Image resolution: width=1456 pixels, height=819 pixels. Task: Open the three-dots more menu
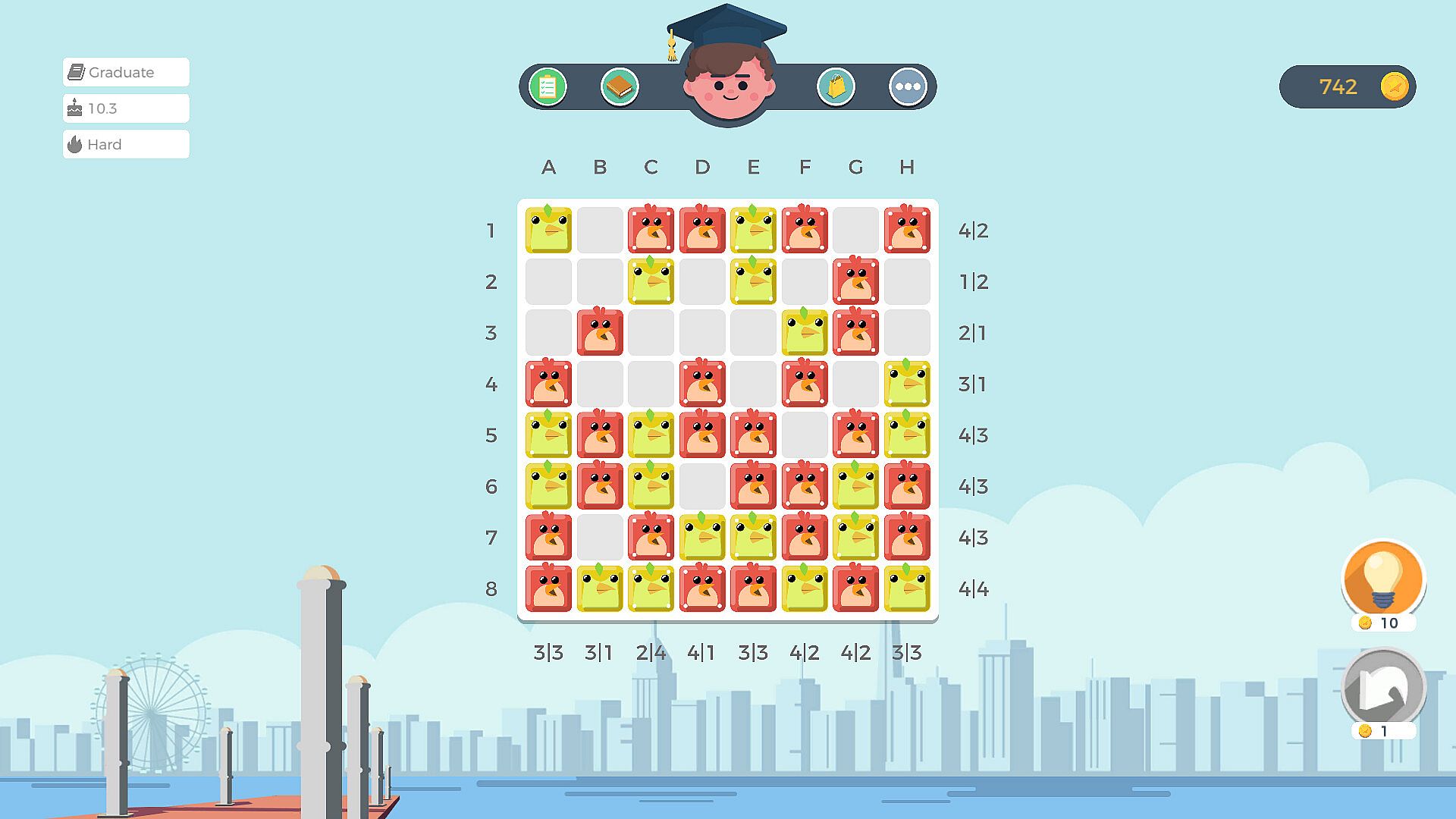pyautogui.click(x=908, y=87)
